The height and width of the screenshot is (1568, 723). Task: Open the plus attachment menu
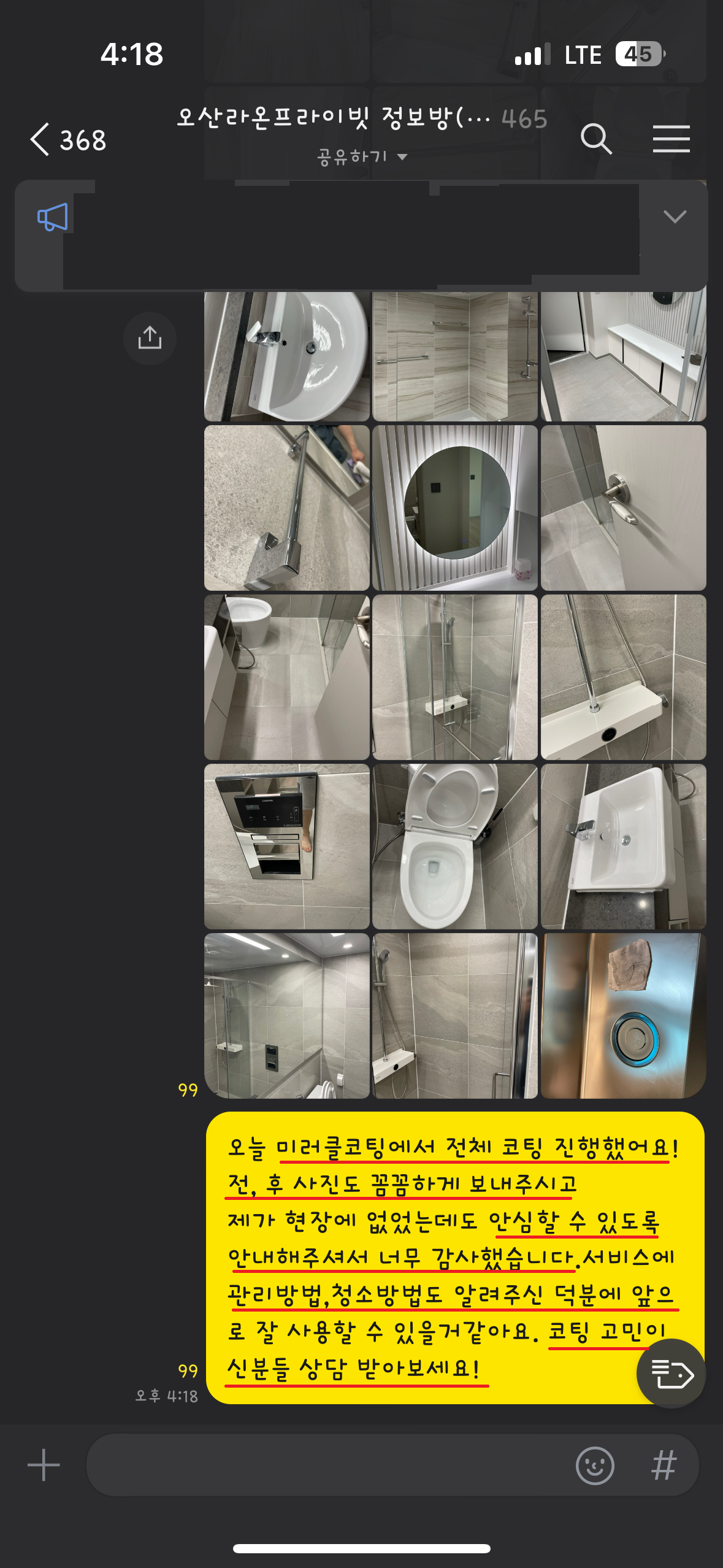44,1465
